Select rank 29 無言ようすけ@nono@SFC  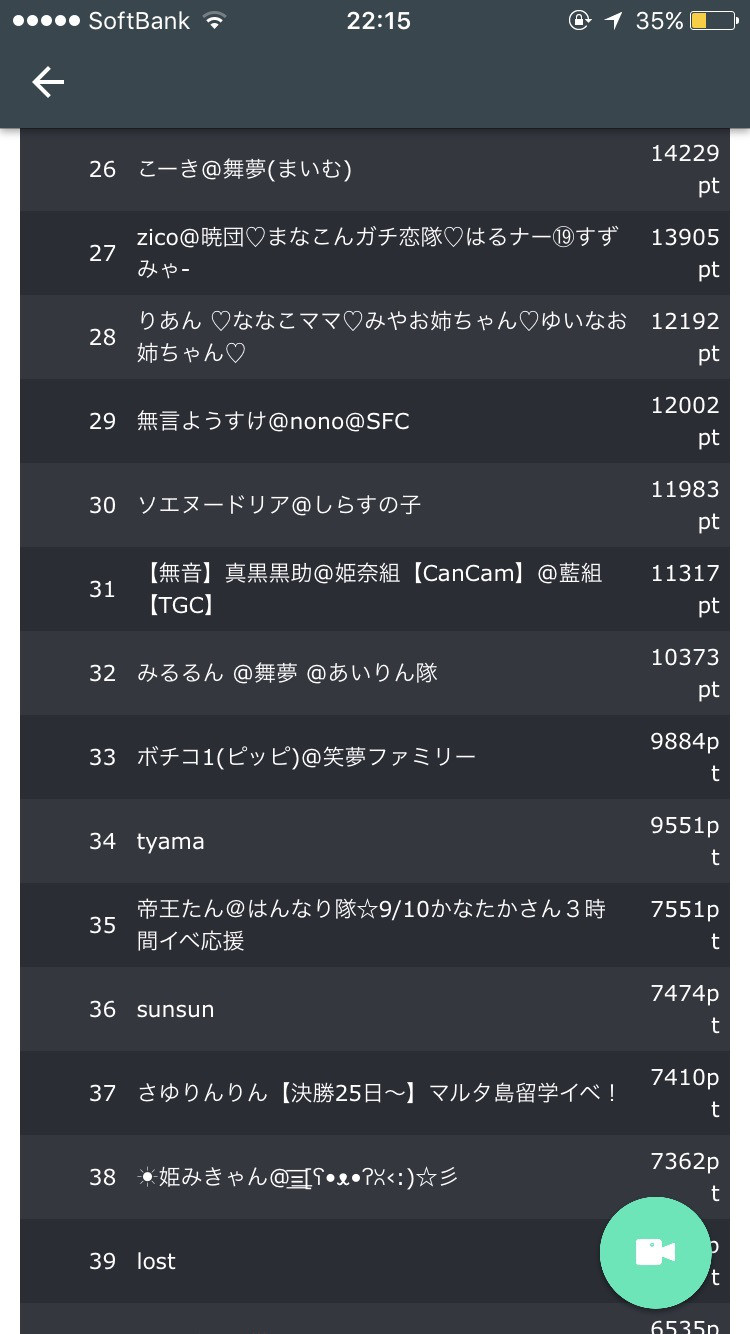click(375, 421)
